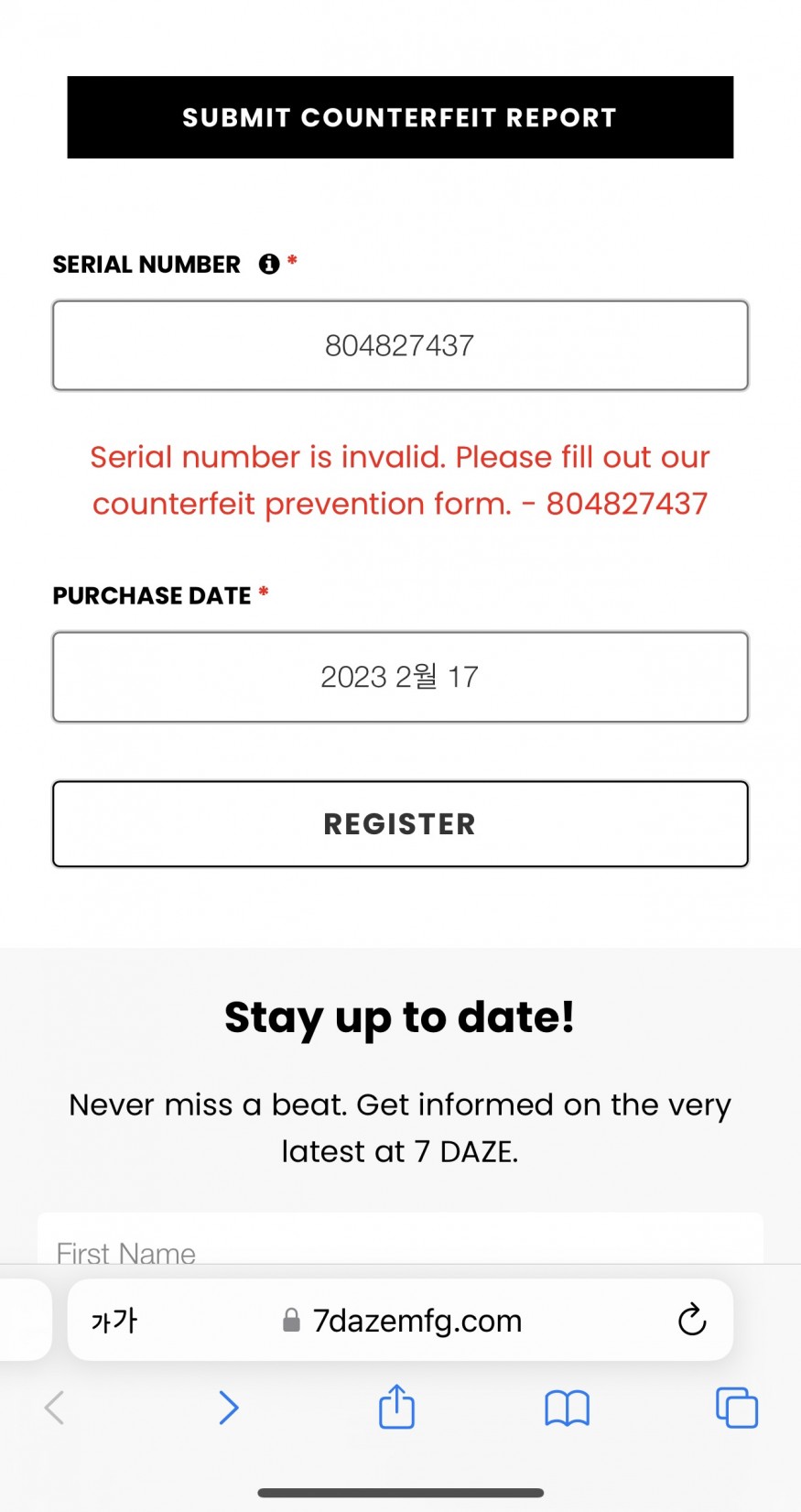Show all open tabs
Viewport: 801px width, 1512px height.
pos(737,1408)
